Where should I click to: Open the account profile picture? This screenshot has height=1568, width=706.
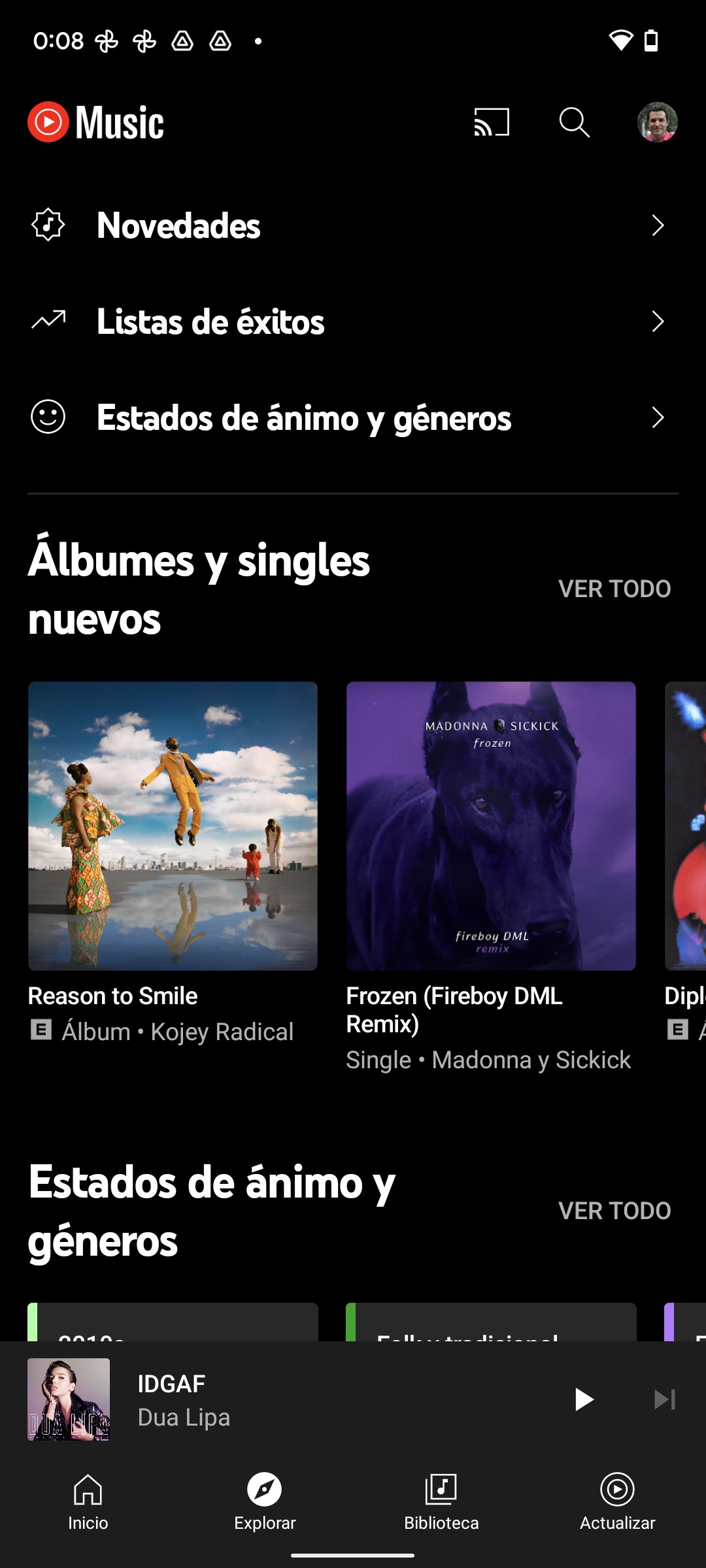point(657,122)
